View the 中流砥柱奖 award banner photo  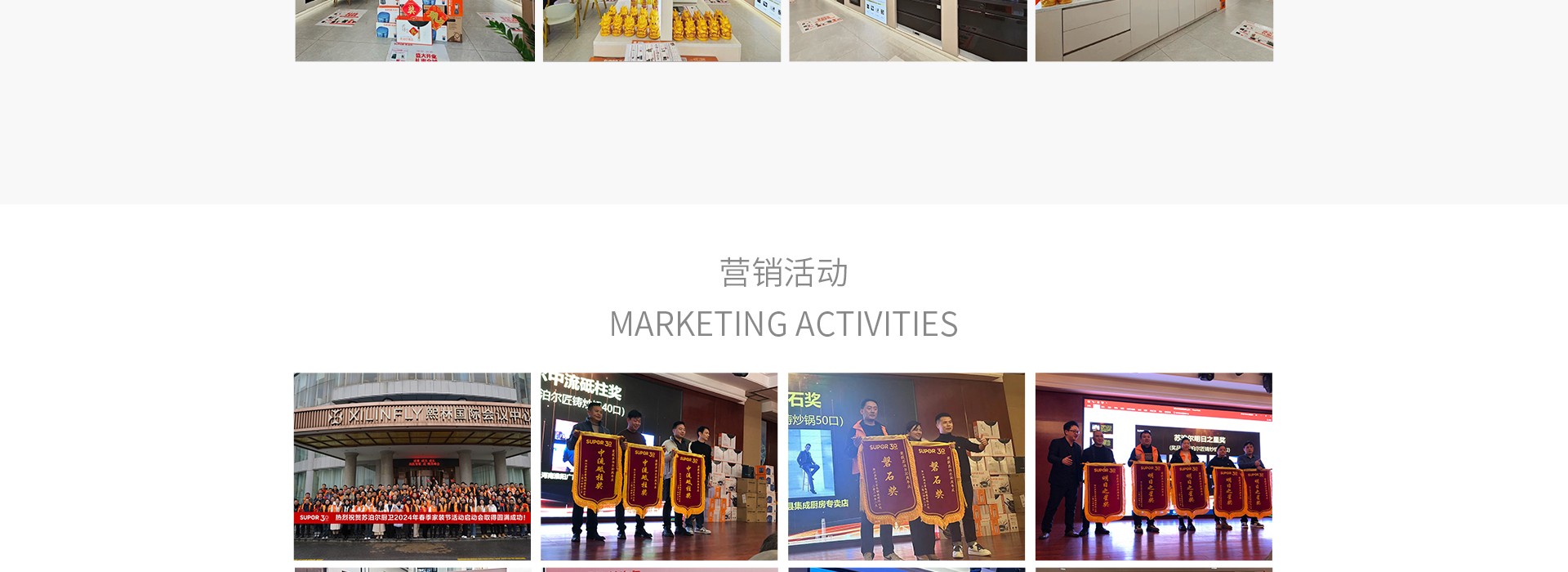658,466
